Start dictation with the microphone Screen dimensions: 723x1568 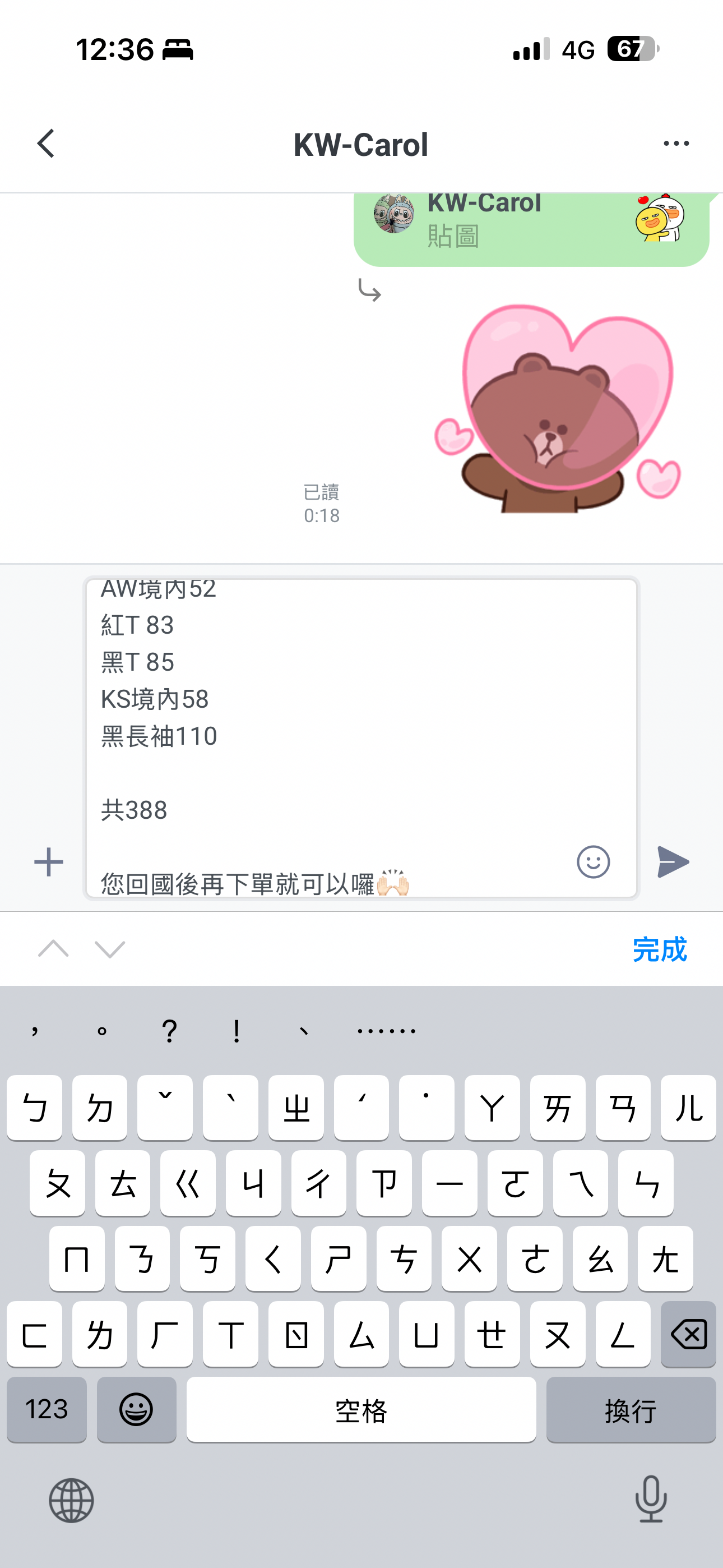point(651,1499)
